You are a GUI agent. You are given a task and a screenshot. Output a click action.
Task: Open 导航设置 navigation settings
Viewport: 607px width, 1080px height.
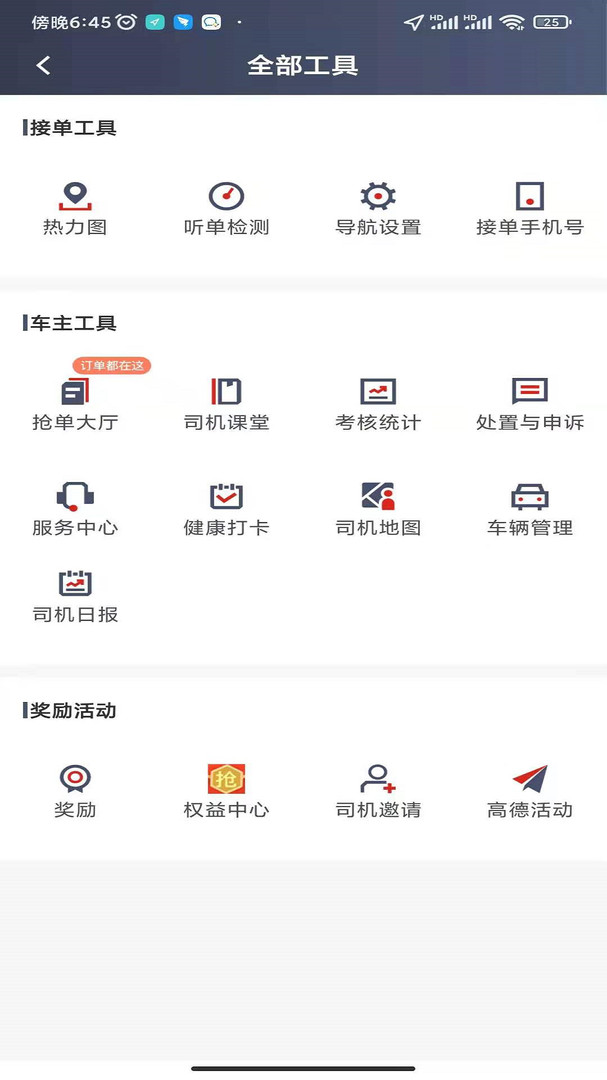378,208
